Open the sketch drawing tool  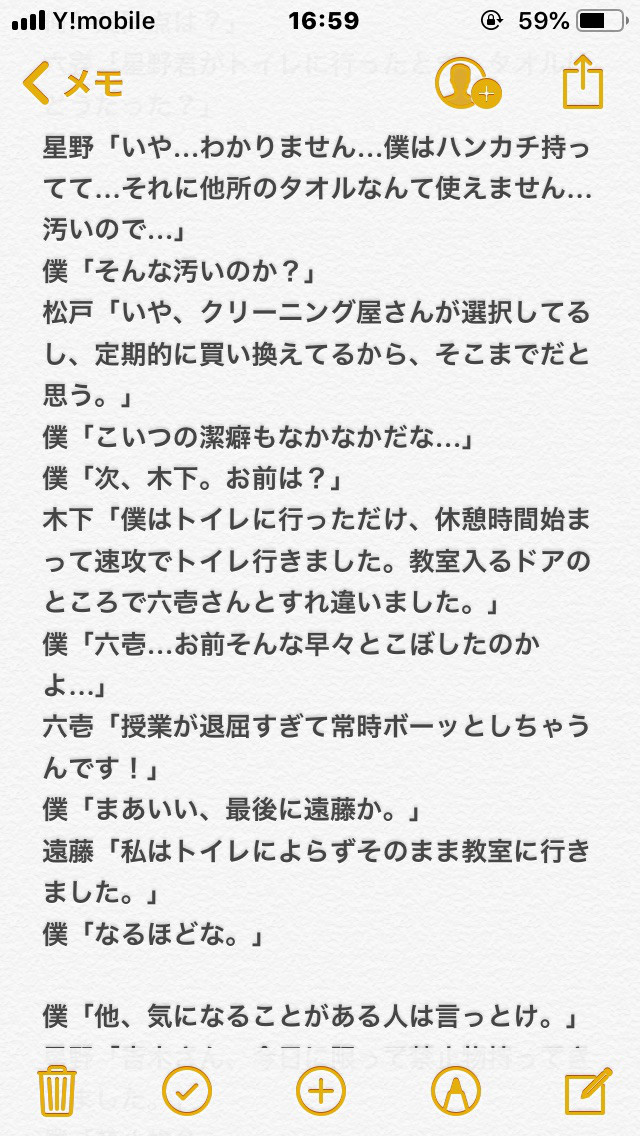[x=455, y=1090]
